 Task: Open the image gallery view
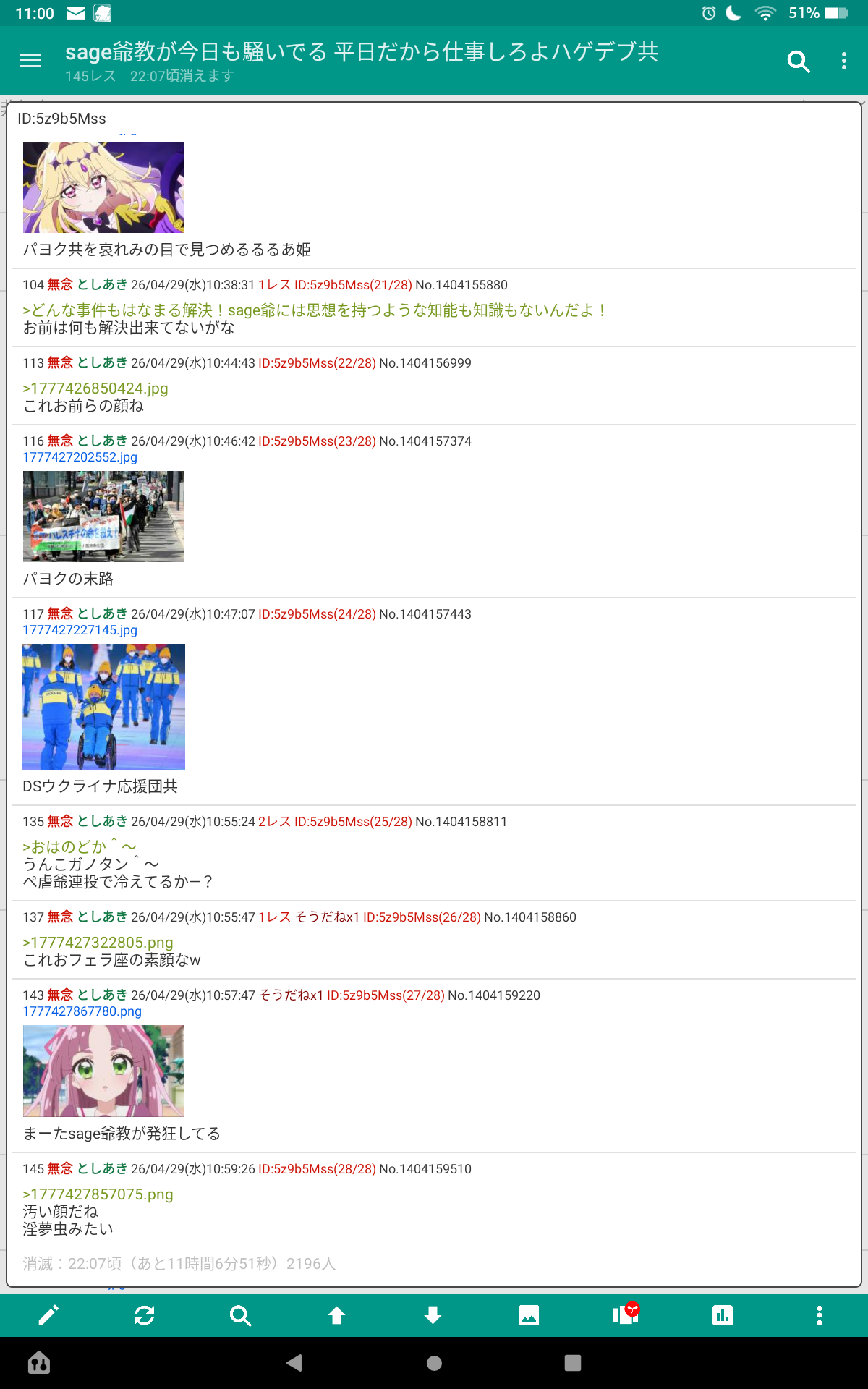[x=529, y=1315]
